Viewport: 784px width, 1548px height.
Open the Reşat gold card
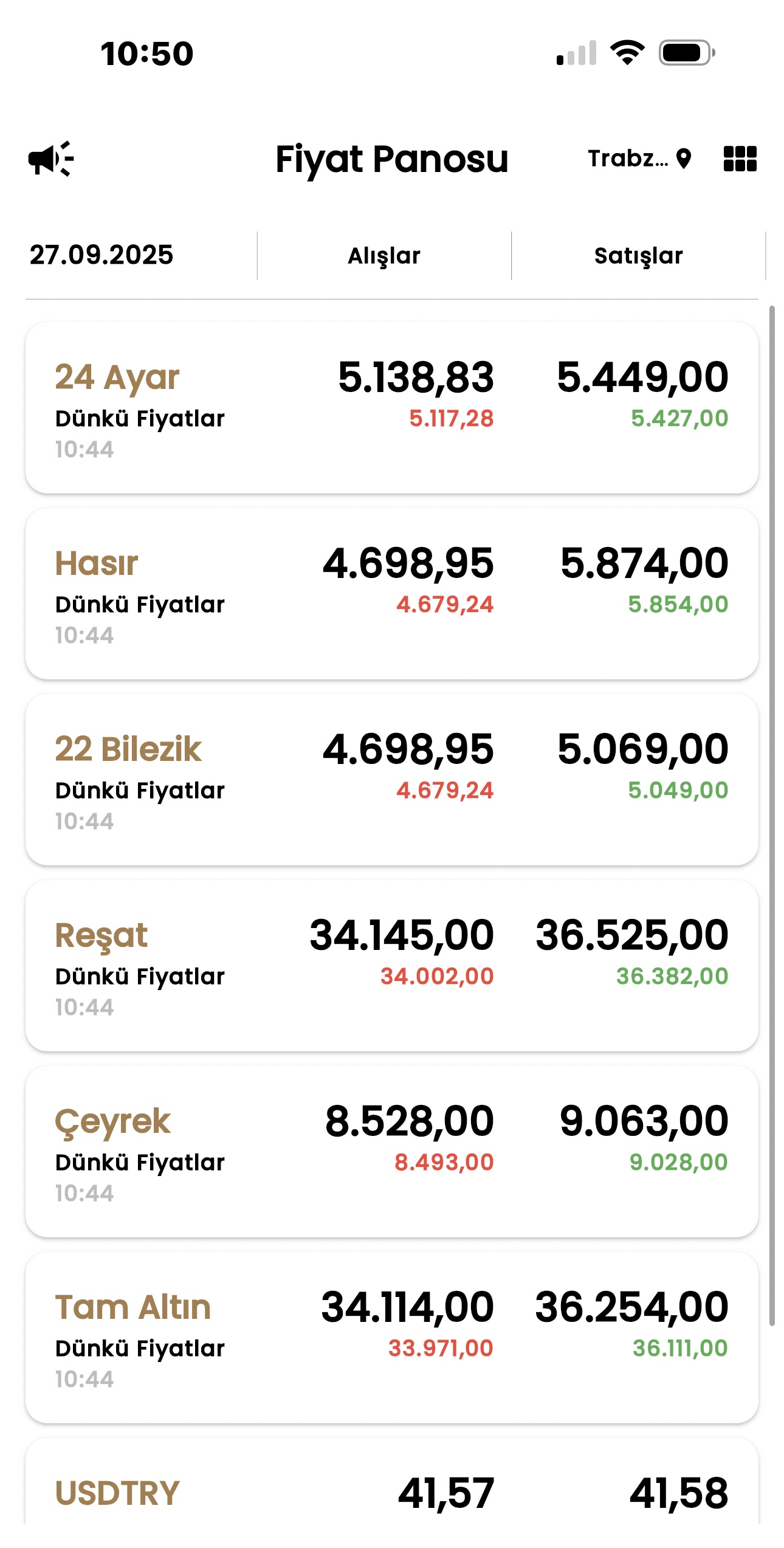(x=391, y=965)
